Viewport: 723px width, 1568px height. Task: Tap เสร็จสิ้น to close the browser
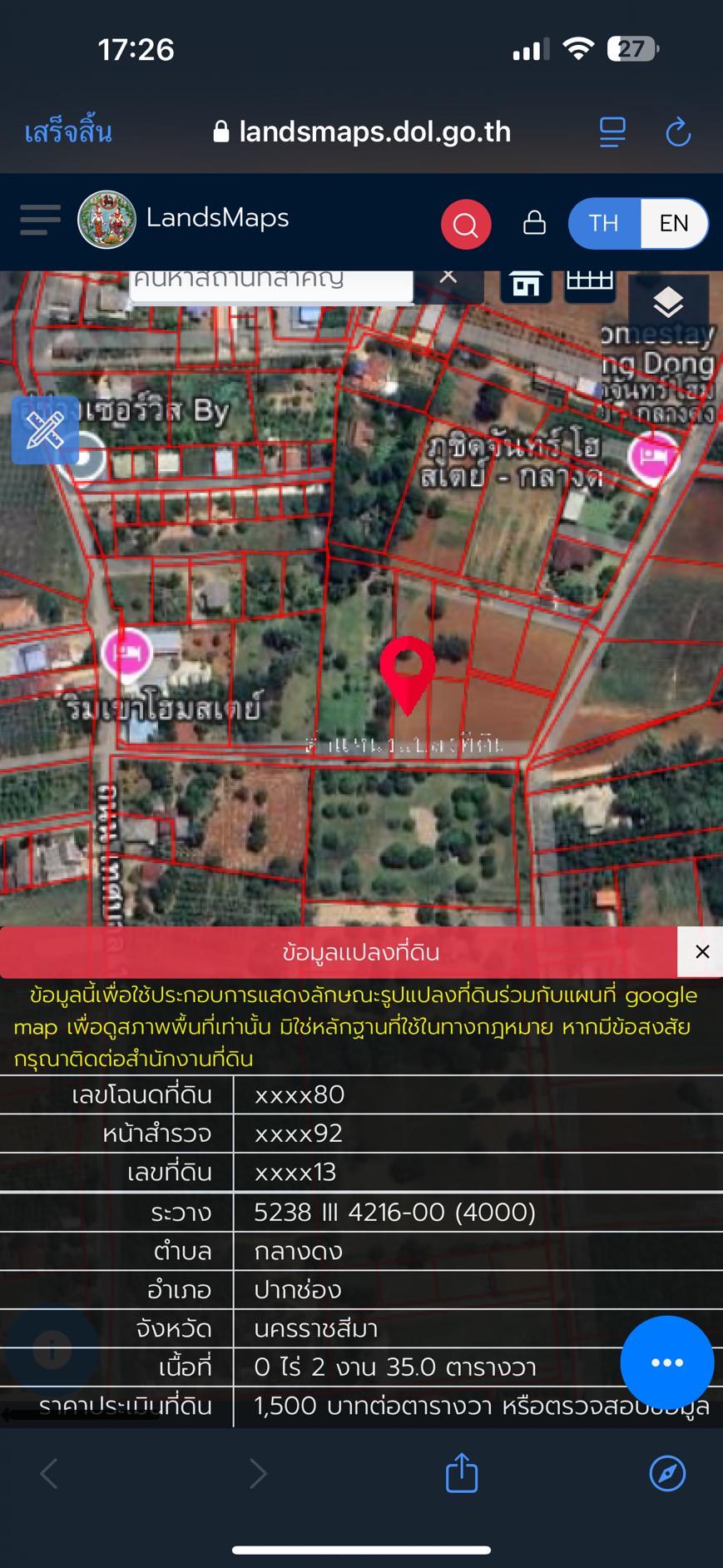click(68, 132)
